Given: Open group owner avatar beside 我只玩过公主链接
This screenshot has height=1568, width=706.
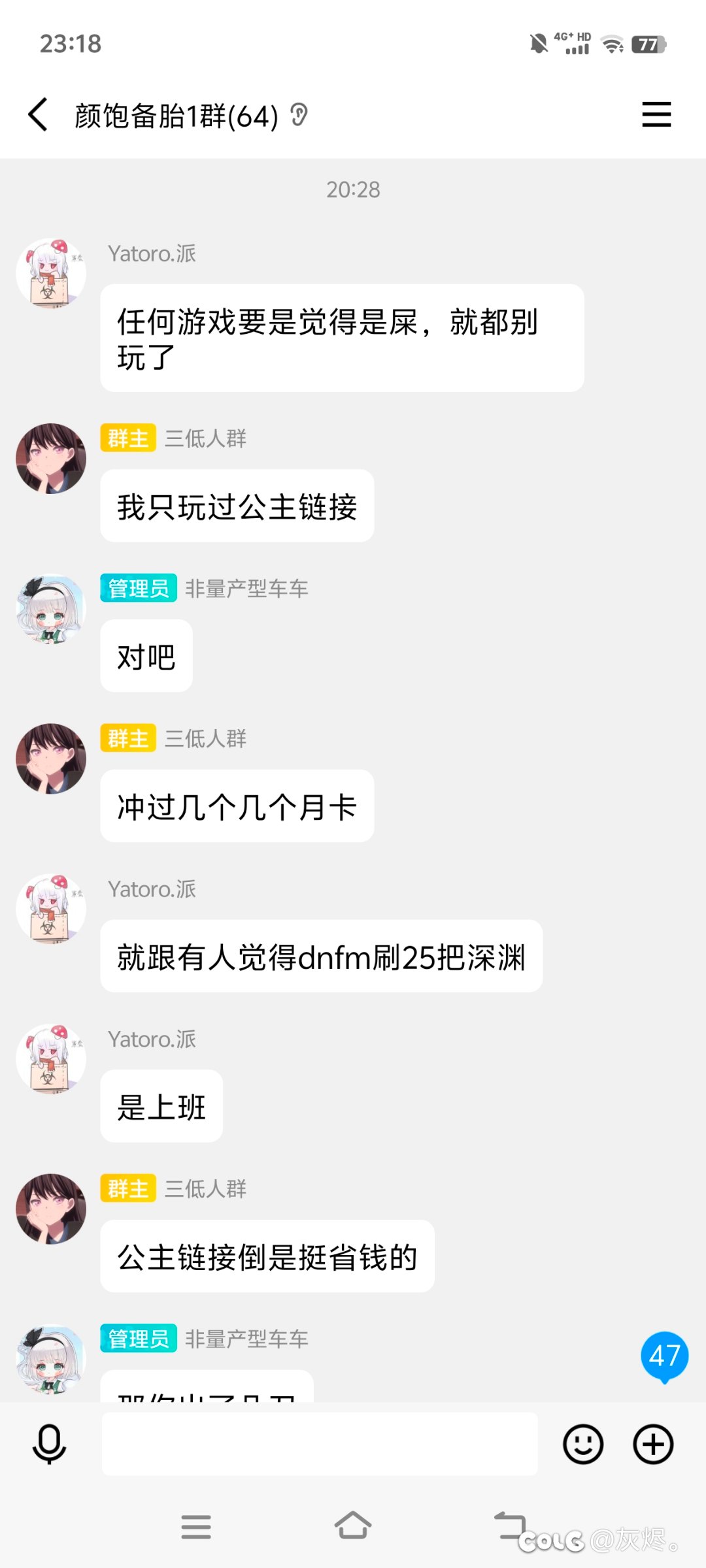Looking at the screenshot, I should pos(51,459).
